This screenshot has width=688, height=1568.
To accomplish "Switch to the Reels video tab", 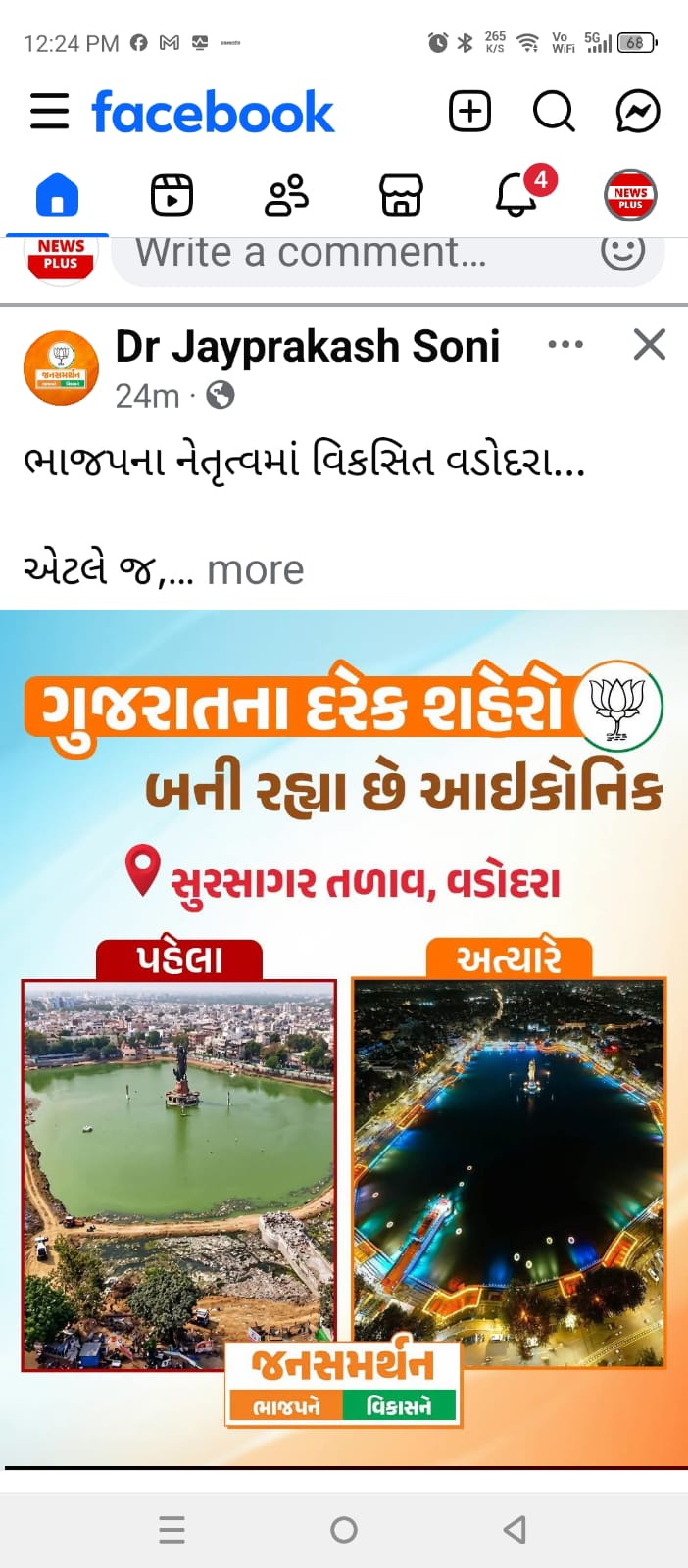I will pos(172,195).
